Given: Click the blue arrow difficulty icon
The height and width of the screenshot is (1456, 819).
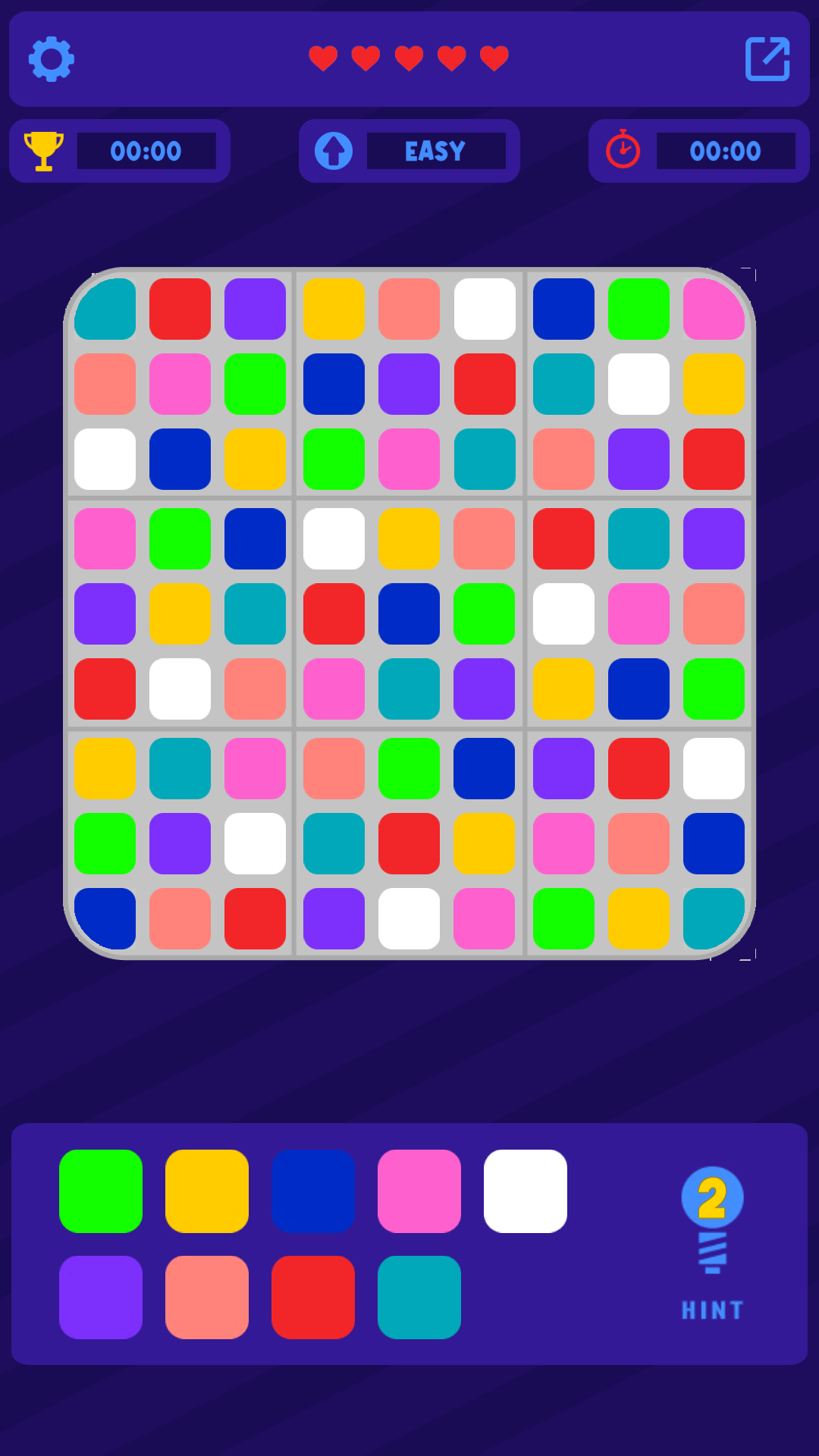Looking at the screenshot, I should pos(334,150).
